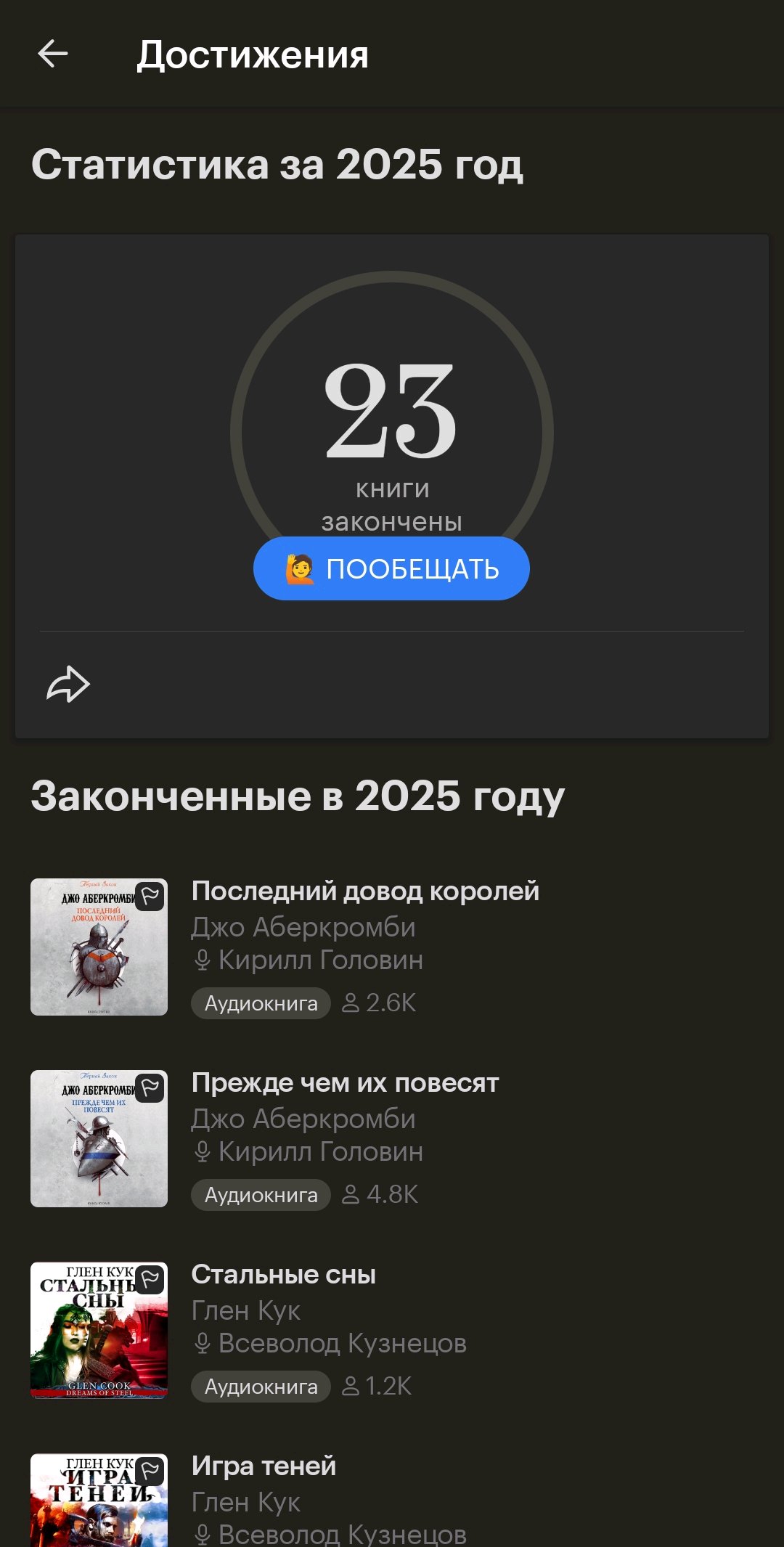Go back from Достижения screen

(x=53, y=54)
